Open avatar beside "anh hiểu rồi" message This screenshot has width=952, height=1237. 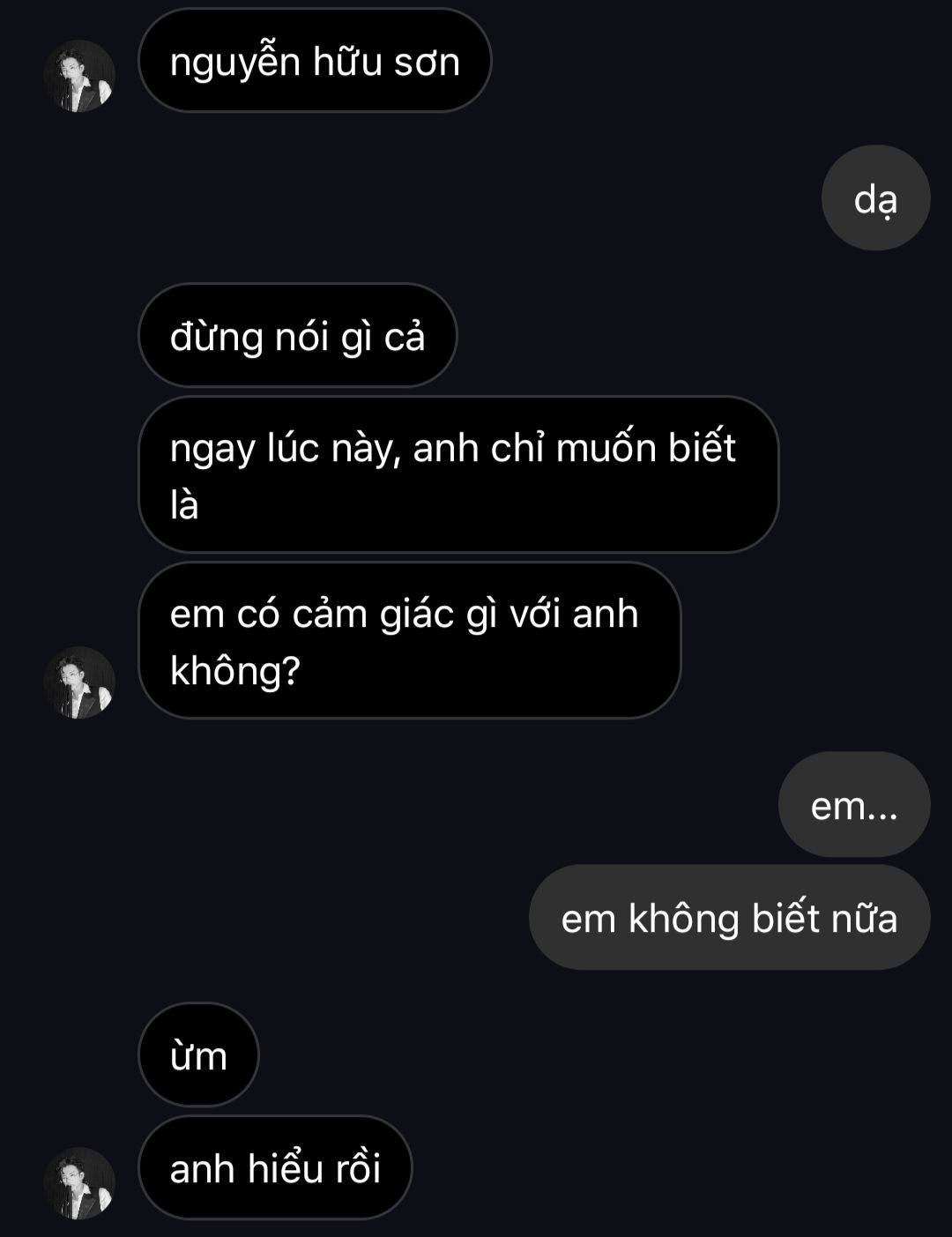tap(79, 1183)
